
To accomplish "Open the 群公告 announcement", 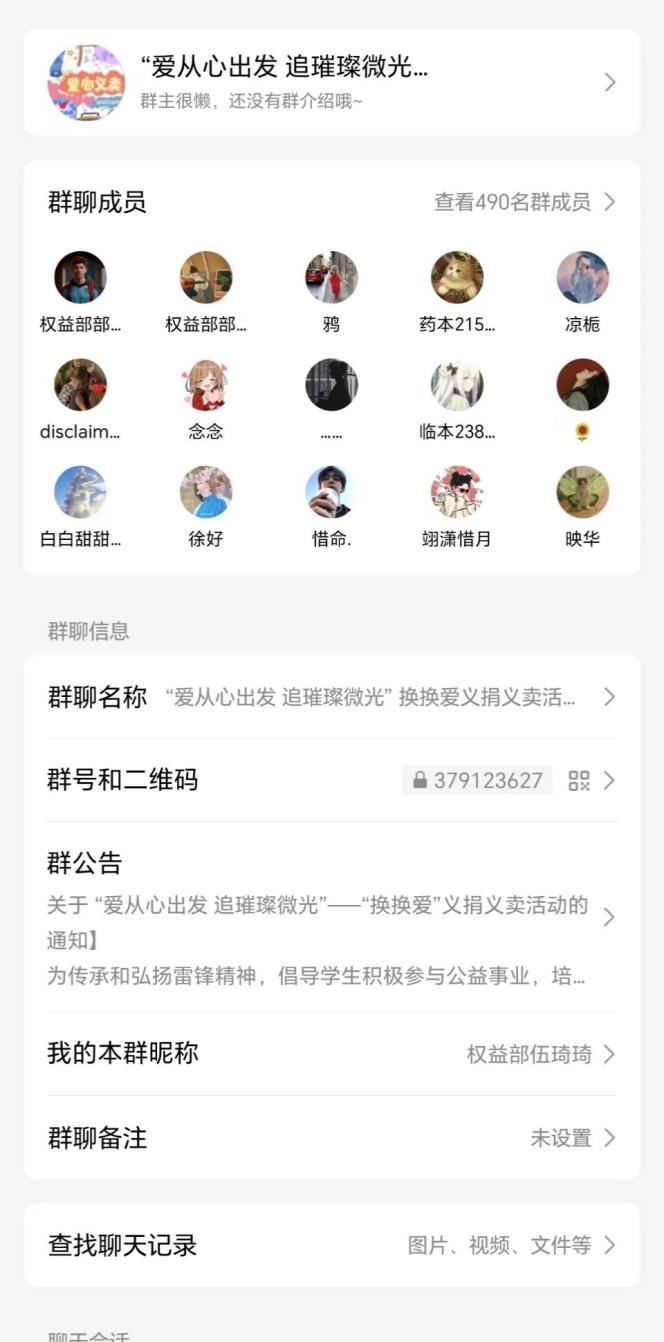I will 331,916.
